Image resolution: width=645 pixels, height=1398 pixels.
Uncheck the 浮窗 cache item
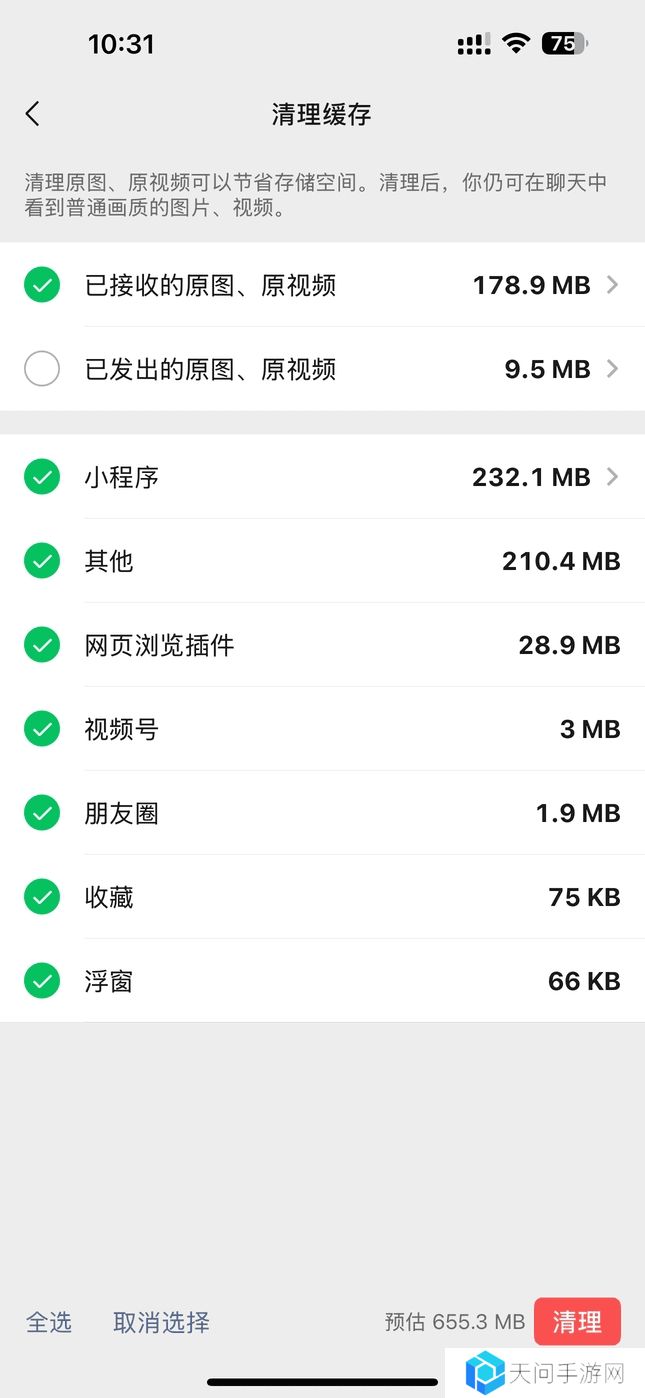tap(42, 981)
